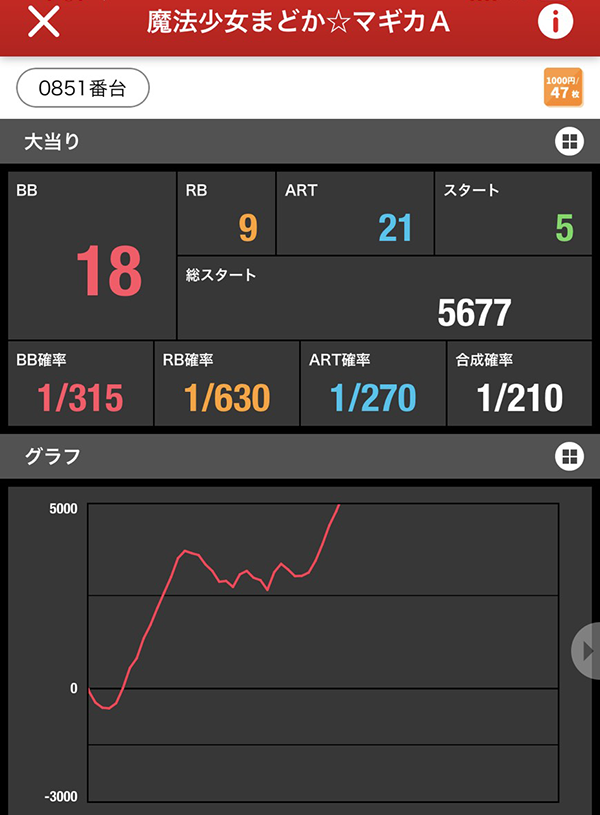This screenshot has height=815, width=600.
Task: Open grid view icon beside 大当り
Action: pyautogui.click(x=568, y=142)
